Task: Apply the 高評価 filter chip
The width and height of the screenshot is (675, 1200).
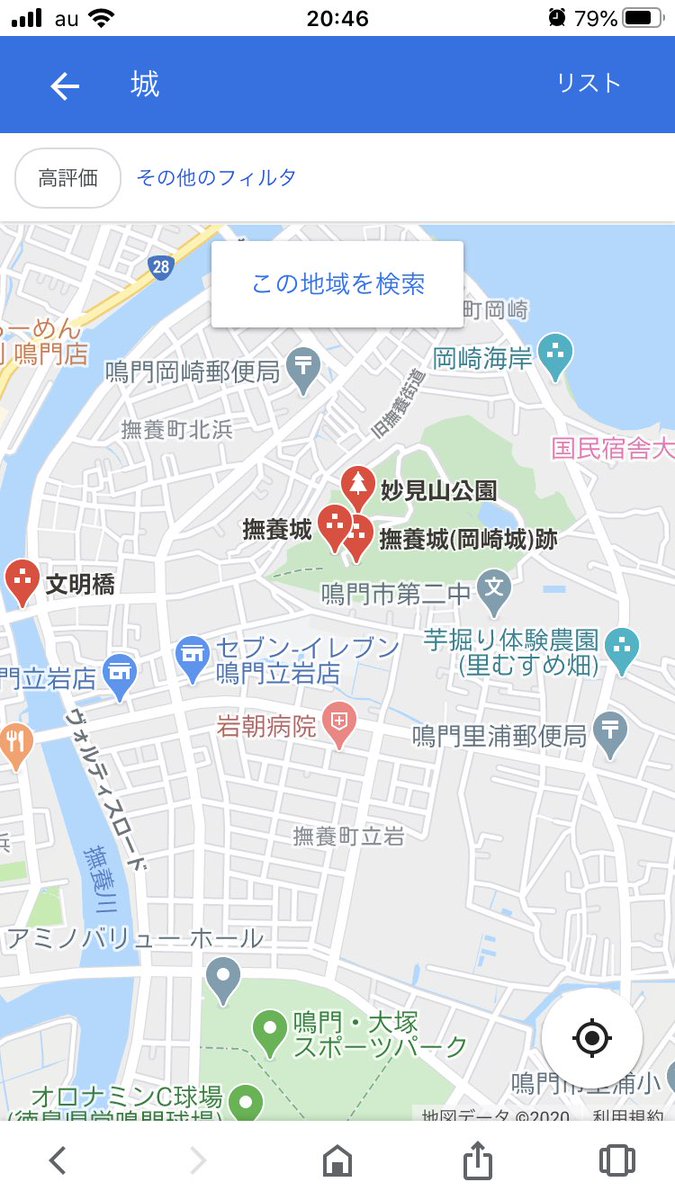Action: [x=68, y=178]
